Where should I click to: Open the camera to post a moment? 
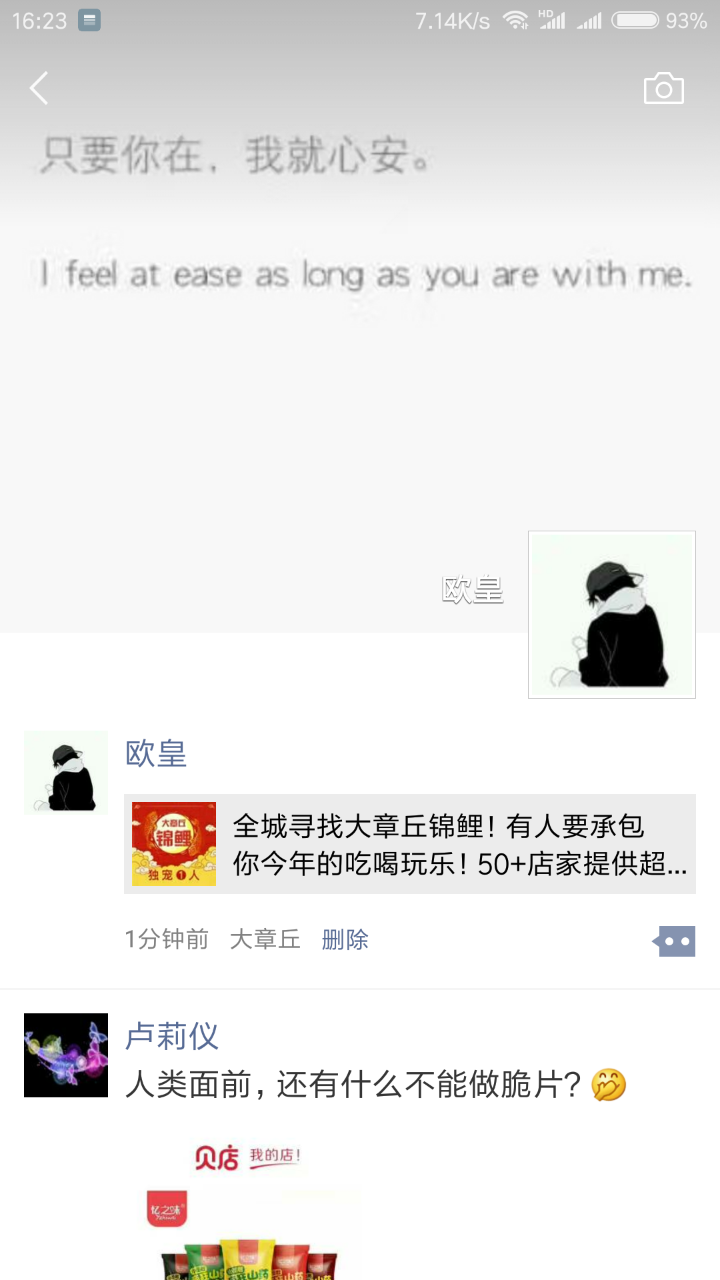tap(663, 89)
